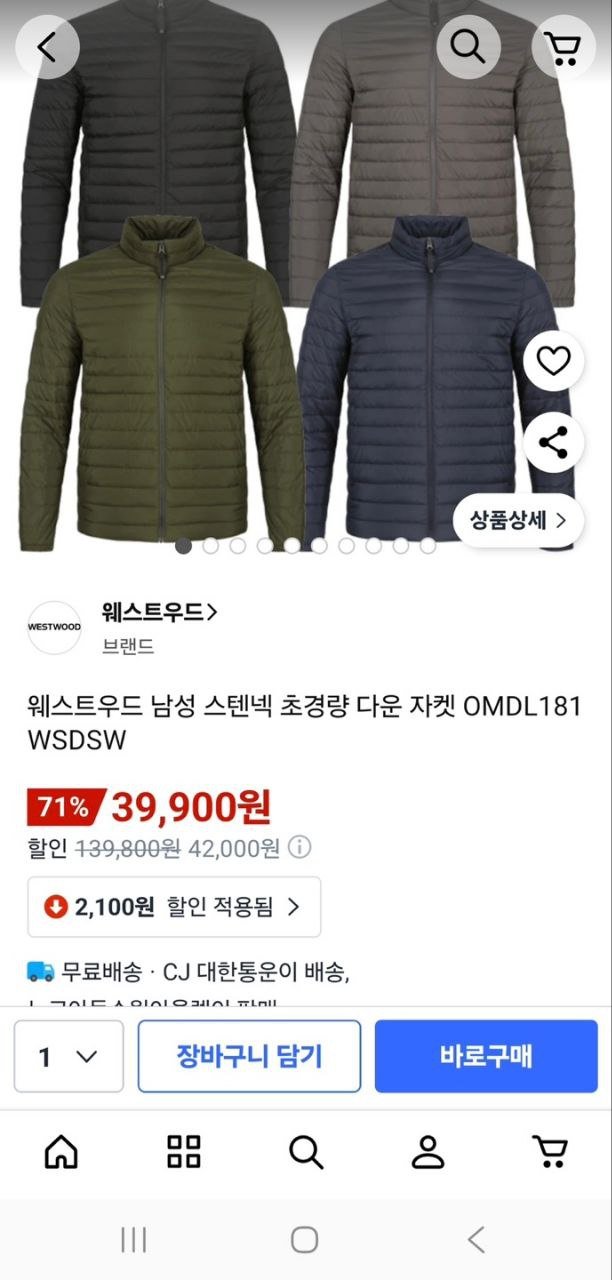The width and height of the screenshot is (612, 1280).
Task: Open recent apps from system bar
Action: tap(134, 1240)
